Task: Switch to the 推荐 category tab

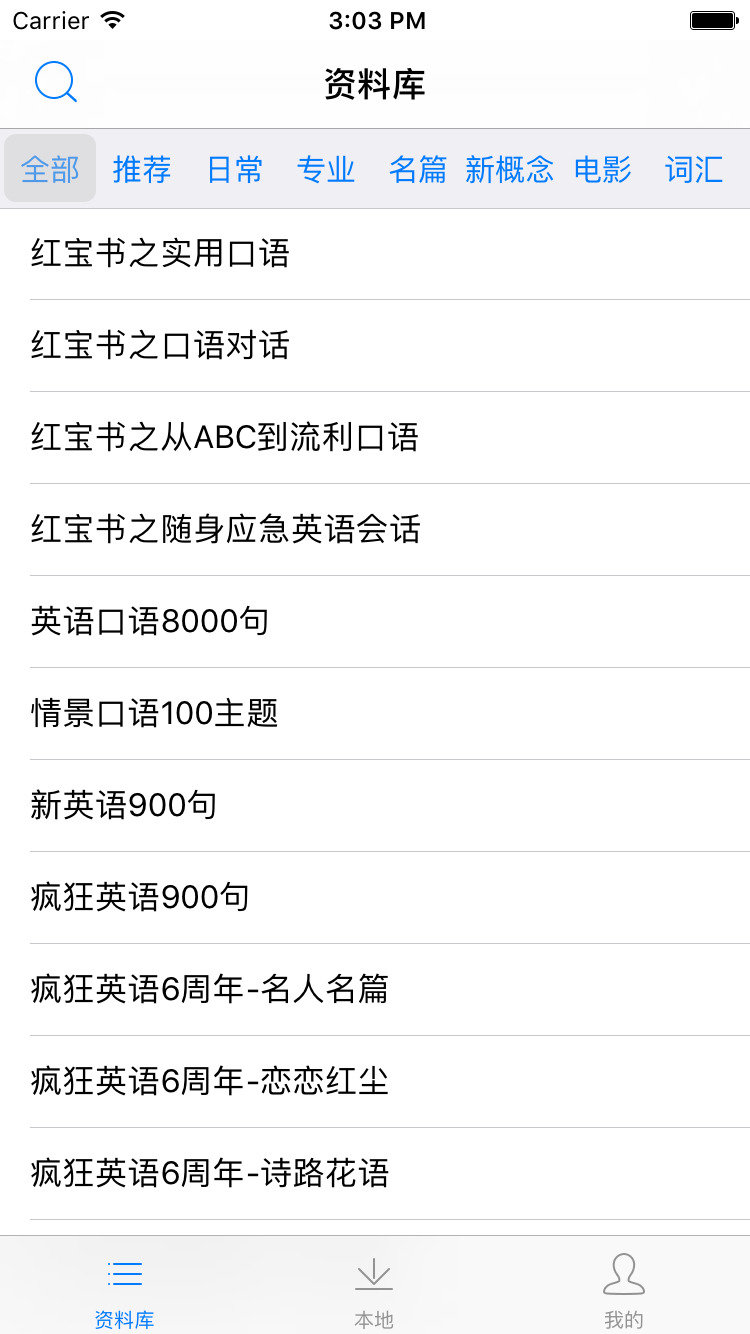Action: [142, 169]
